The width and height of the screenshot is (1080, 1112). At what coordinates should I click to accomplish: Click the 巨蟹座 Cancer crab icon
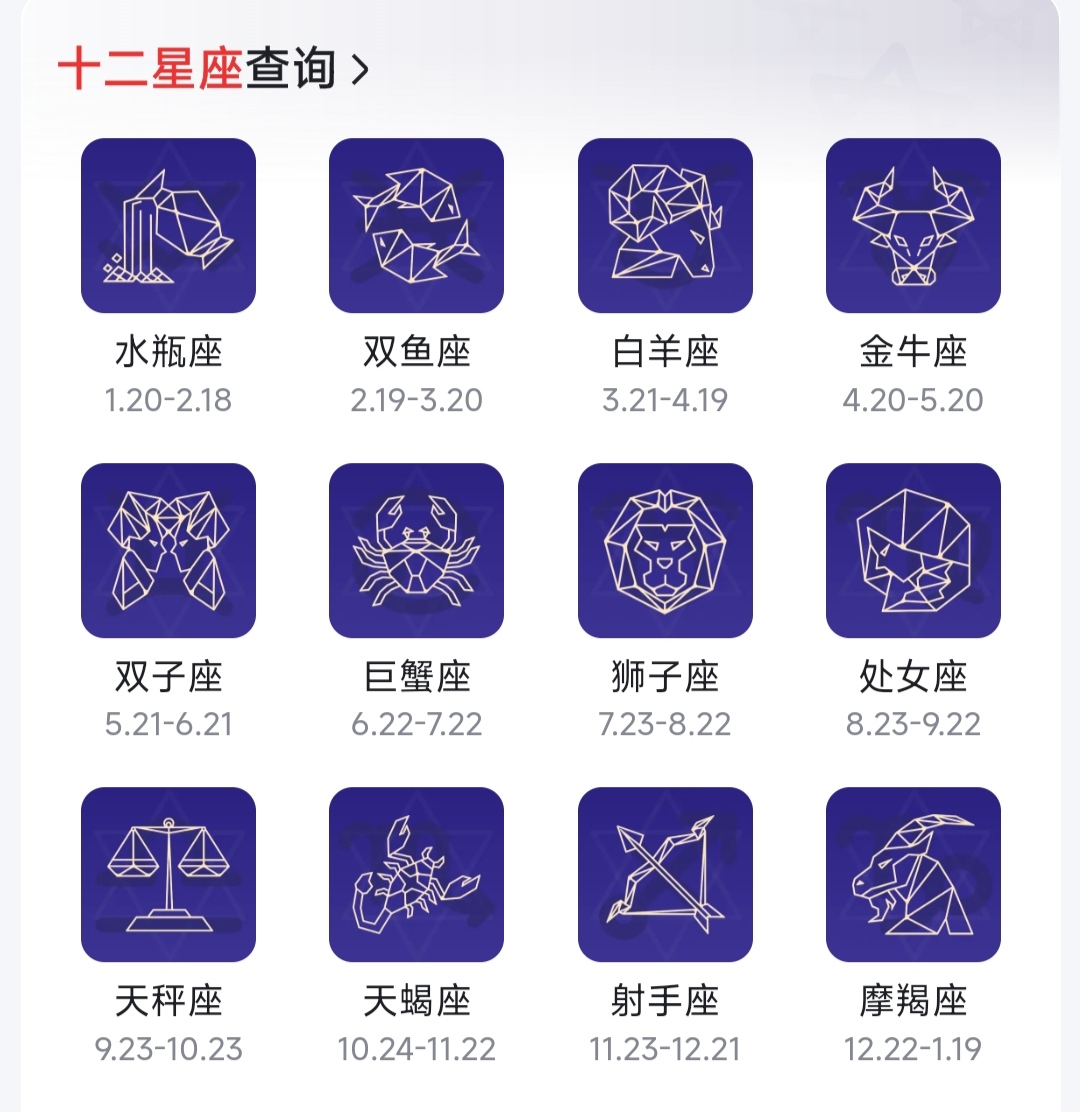click(417, 550)
